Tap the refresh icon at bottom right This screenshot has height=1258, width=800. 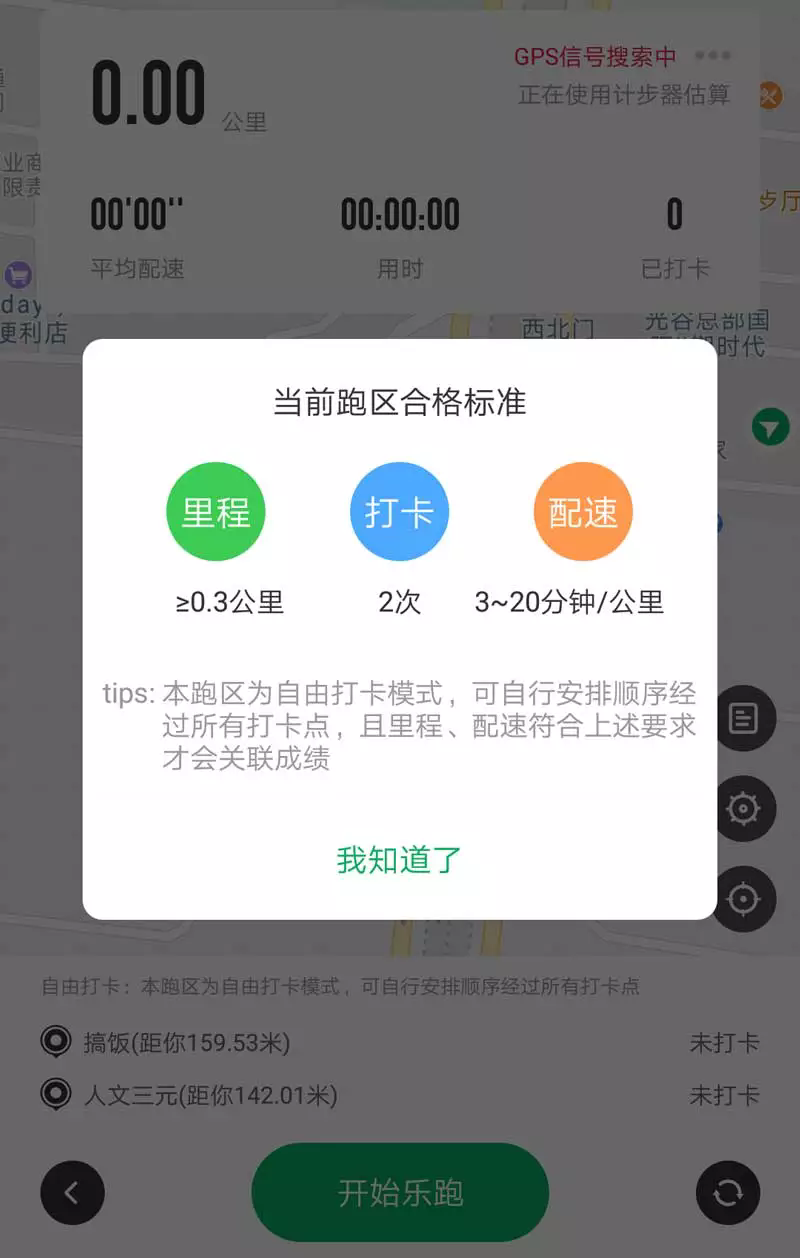pyautogui.click(x=728, y=1193)
